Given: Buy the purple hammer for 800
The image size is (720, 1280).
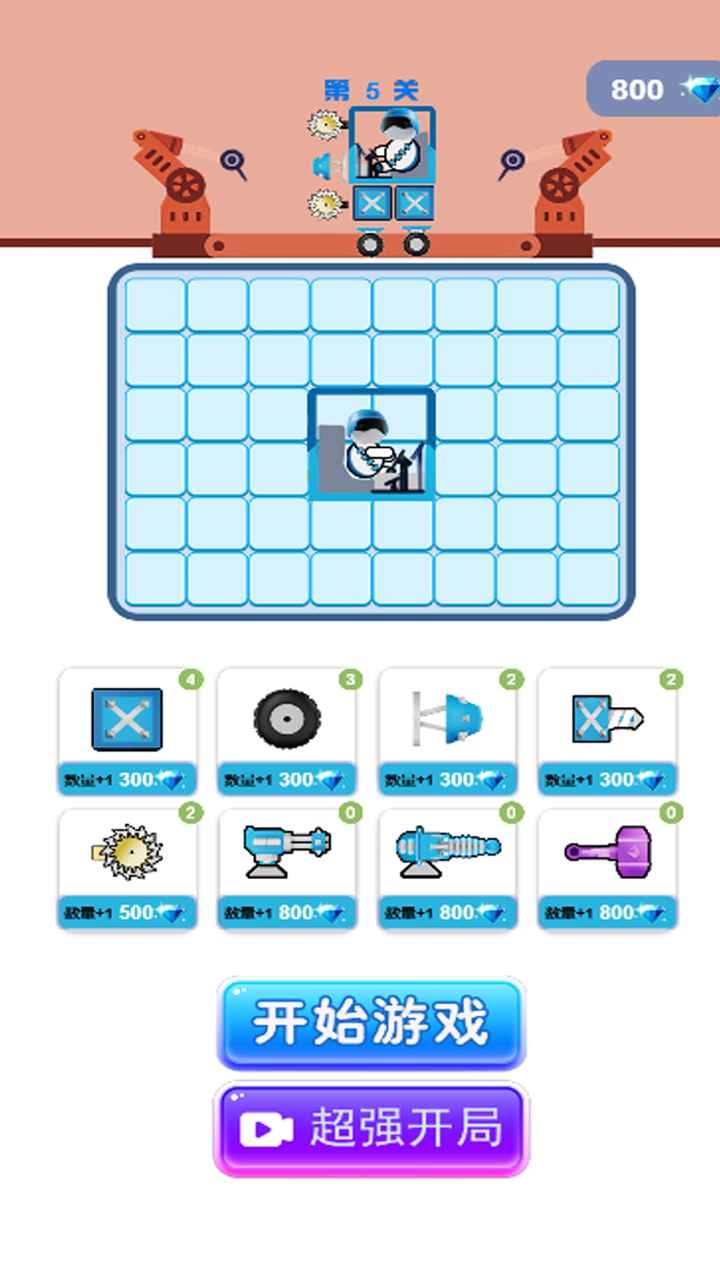Looking at the screenshot, I should [607, 912].
